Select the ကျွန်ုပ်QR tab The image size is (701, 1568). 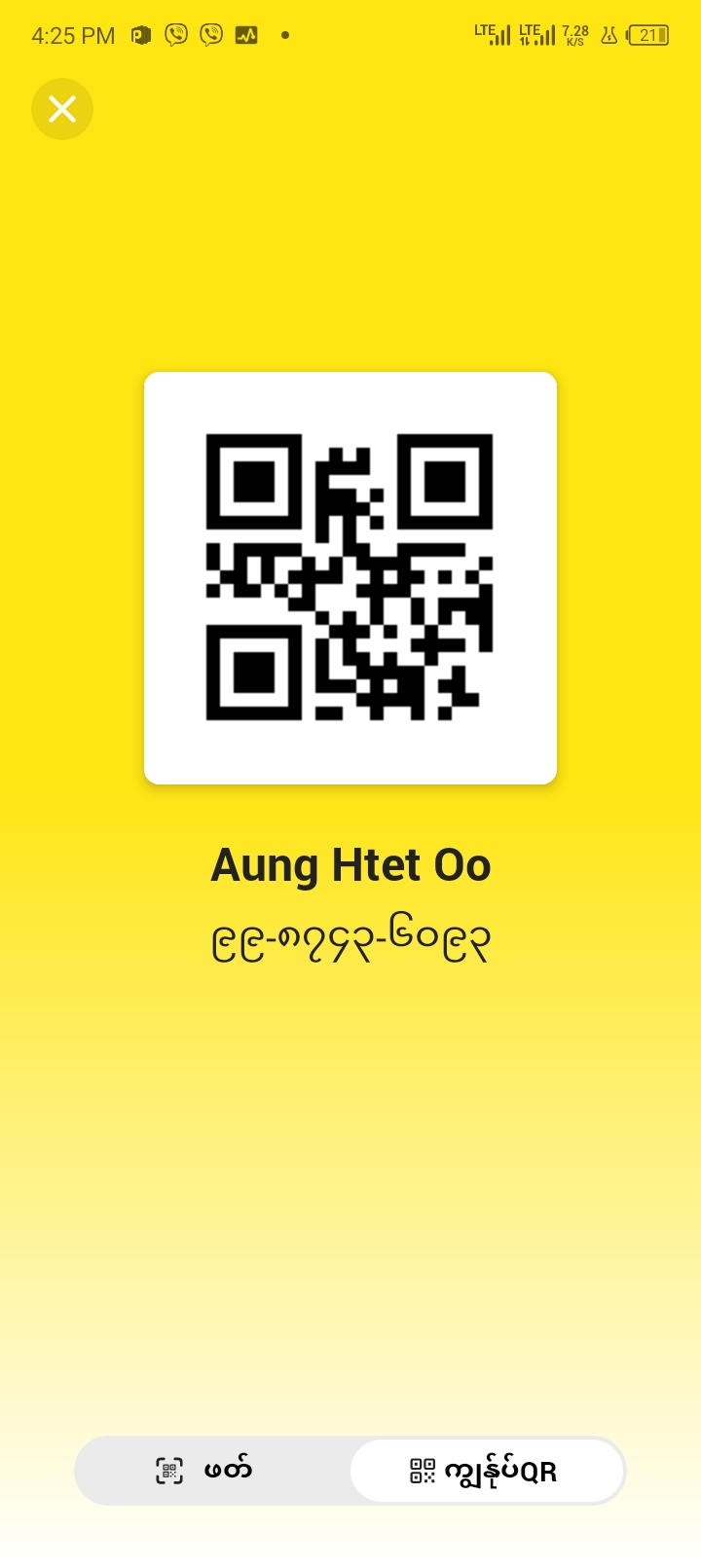(x=486, y=1471)
